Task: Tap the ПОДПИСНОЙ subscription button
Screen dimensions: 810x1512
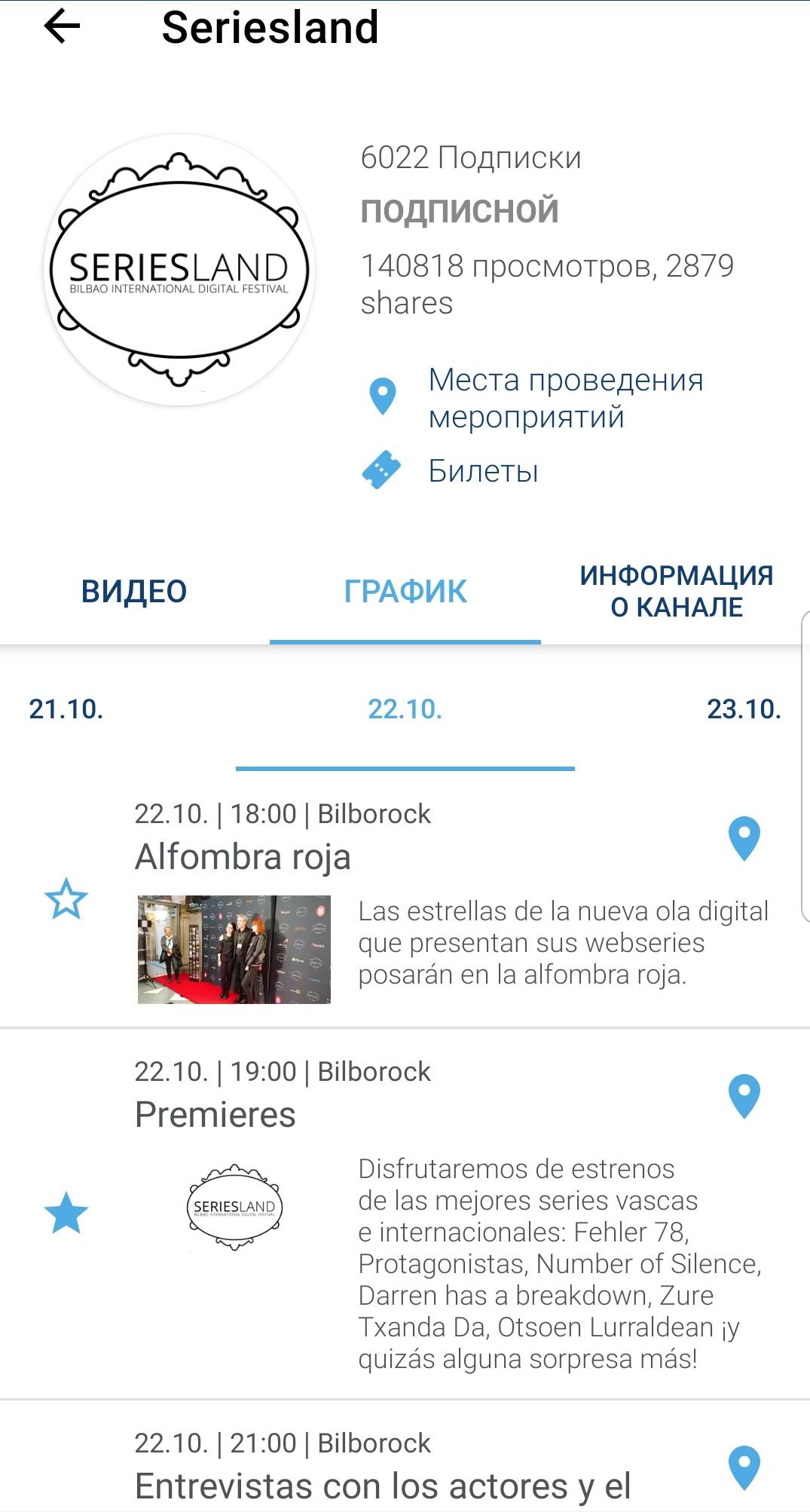Action: point(460,210)
